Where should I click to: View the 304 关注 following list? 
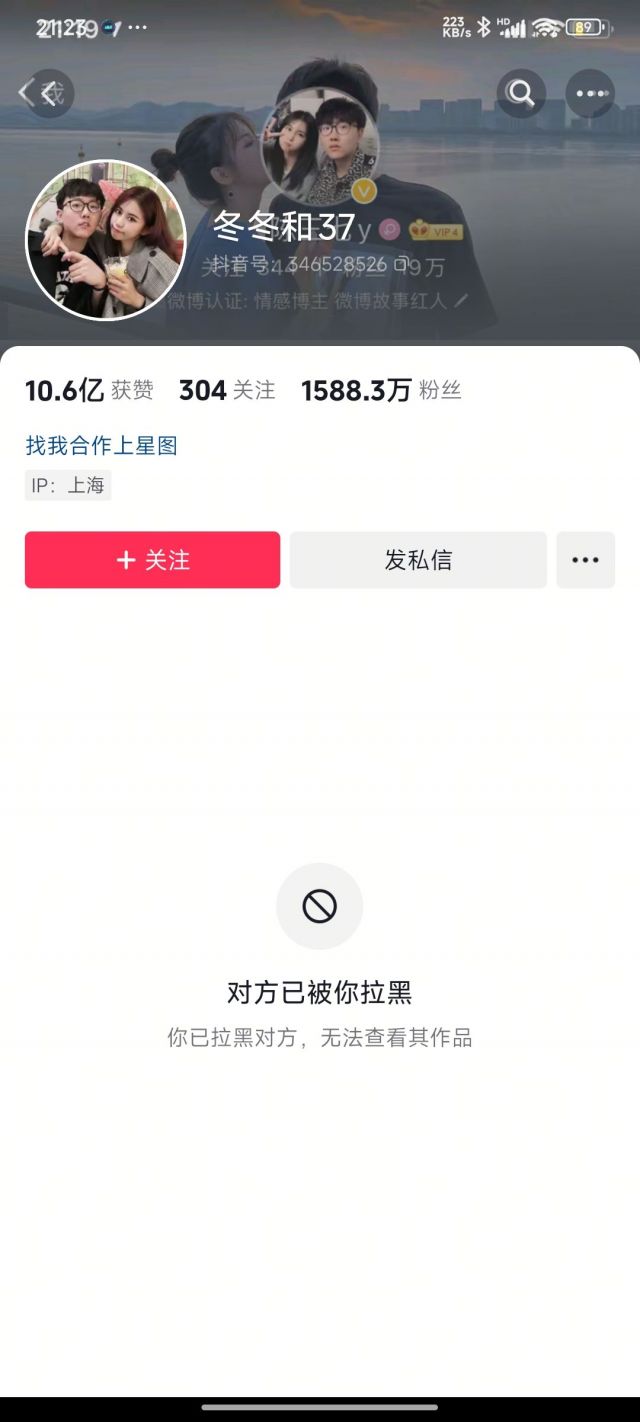click(227, 391)
